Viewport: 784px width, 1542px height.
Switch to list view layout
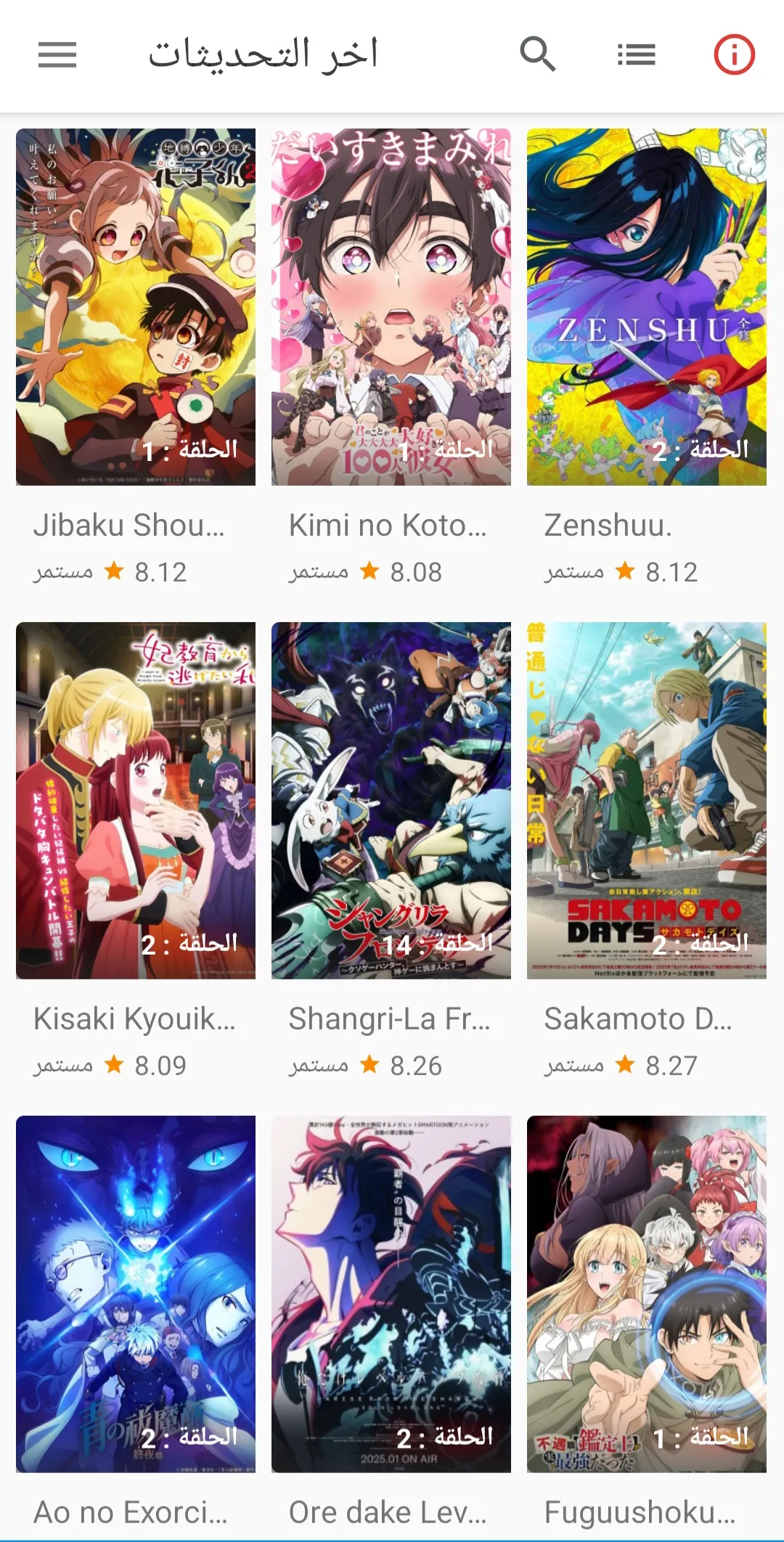[637, 54]
